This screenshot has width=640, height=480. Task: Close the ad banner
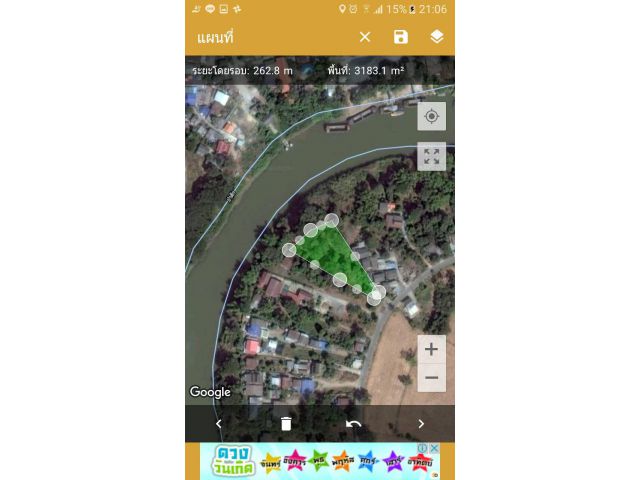[x=436, y=448]
